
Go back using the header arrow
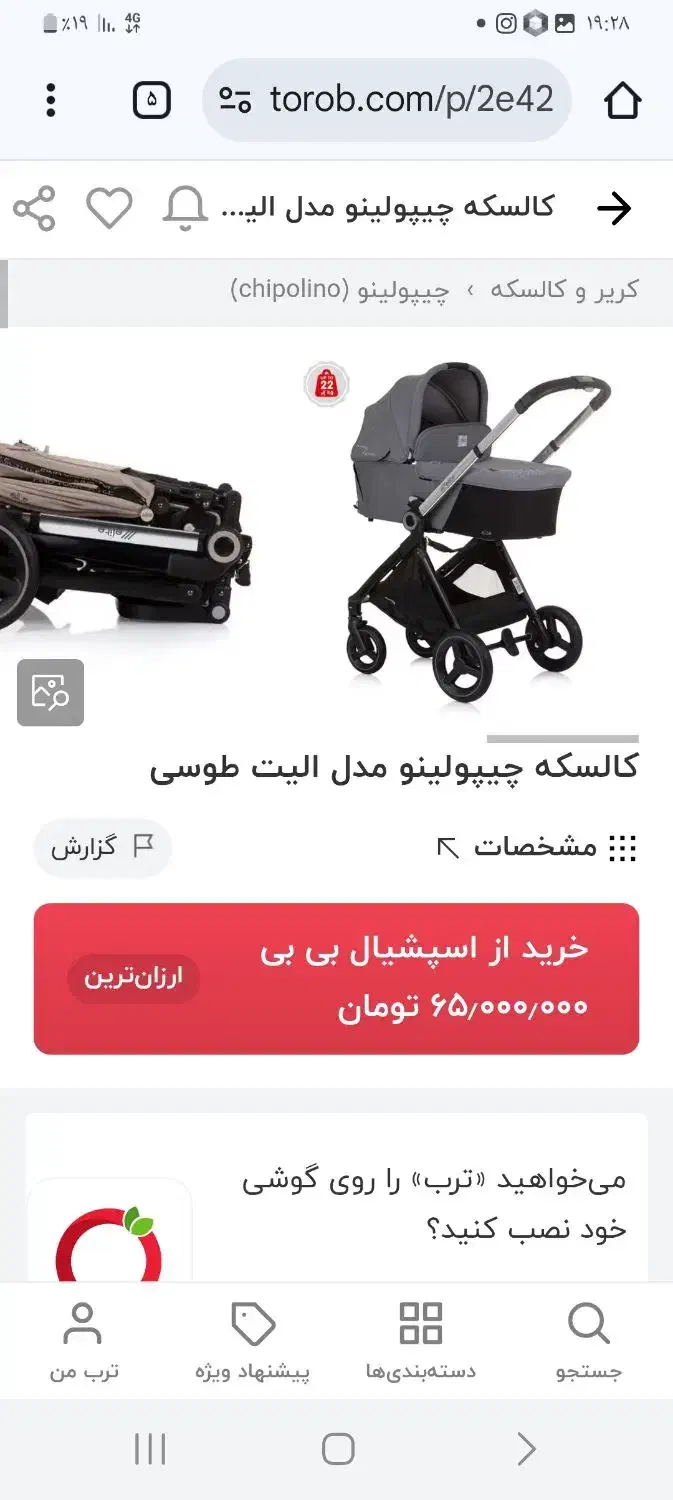(614, 208)
